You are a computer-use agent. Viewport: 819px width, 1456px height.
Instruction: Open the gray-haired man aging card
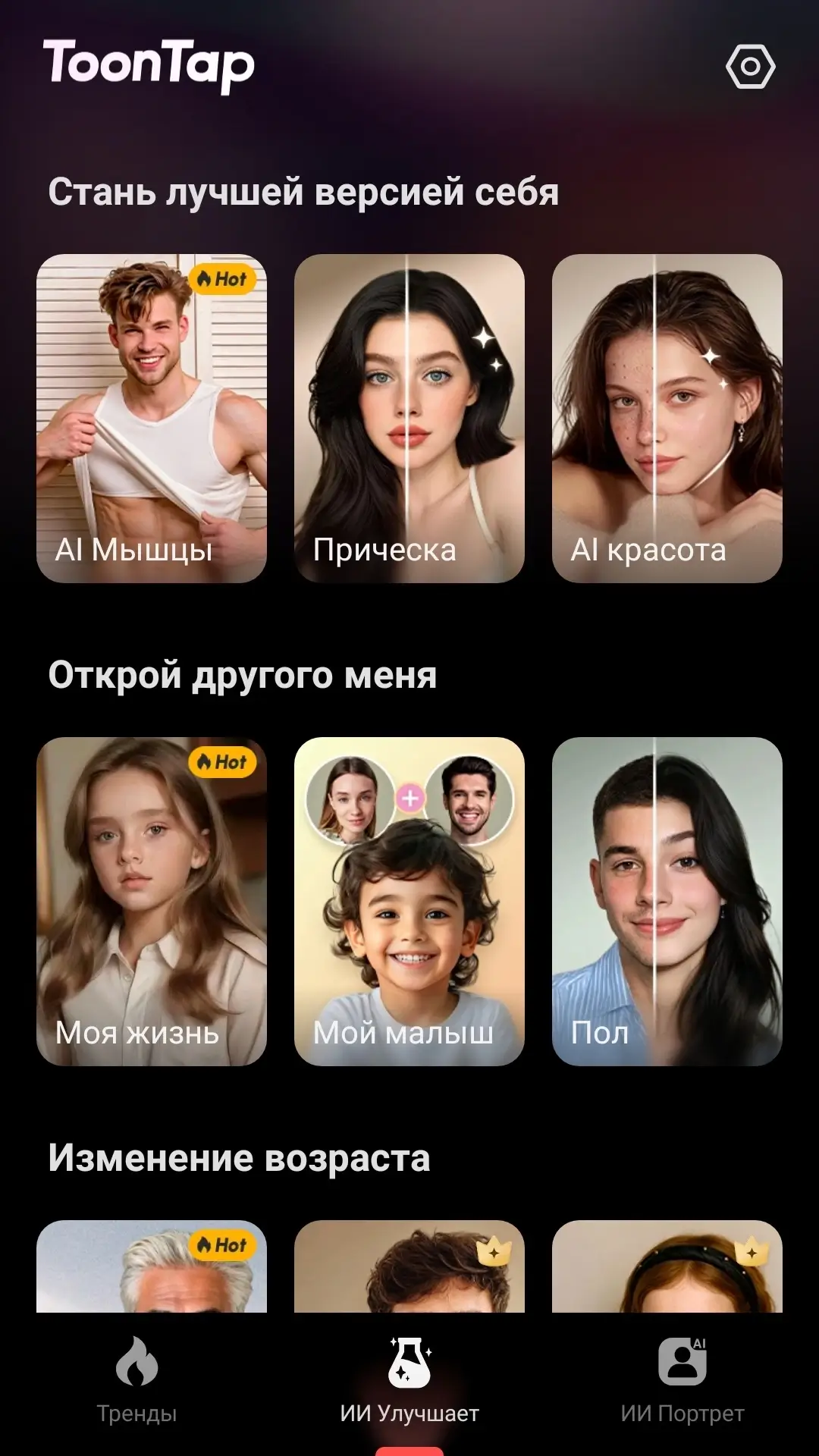tap(152, 1266)
